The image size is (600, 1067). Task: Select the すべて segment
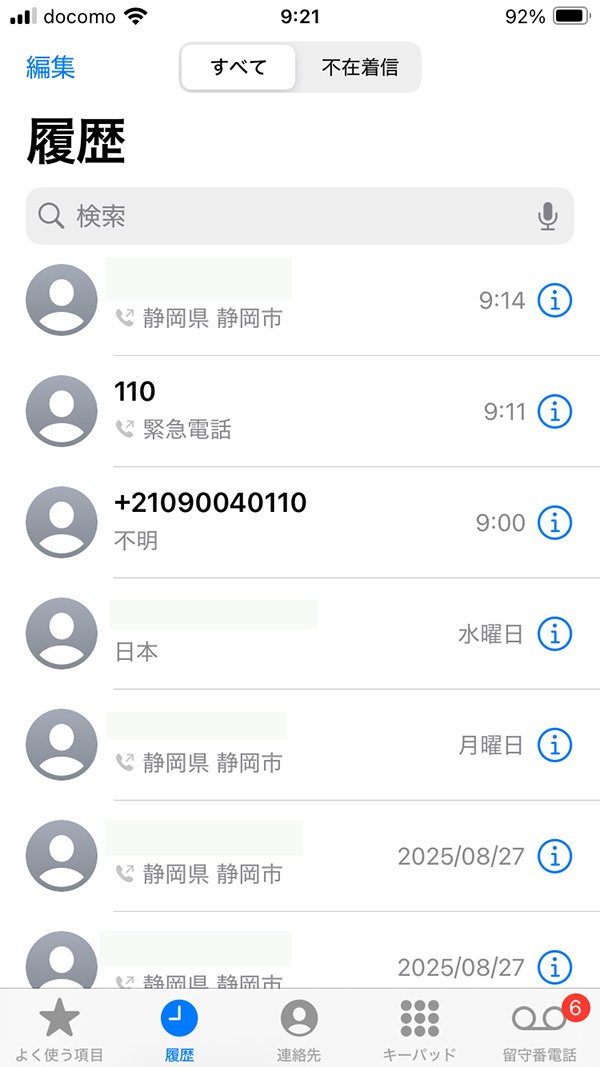click(x=239, y=67)
